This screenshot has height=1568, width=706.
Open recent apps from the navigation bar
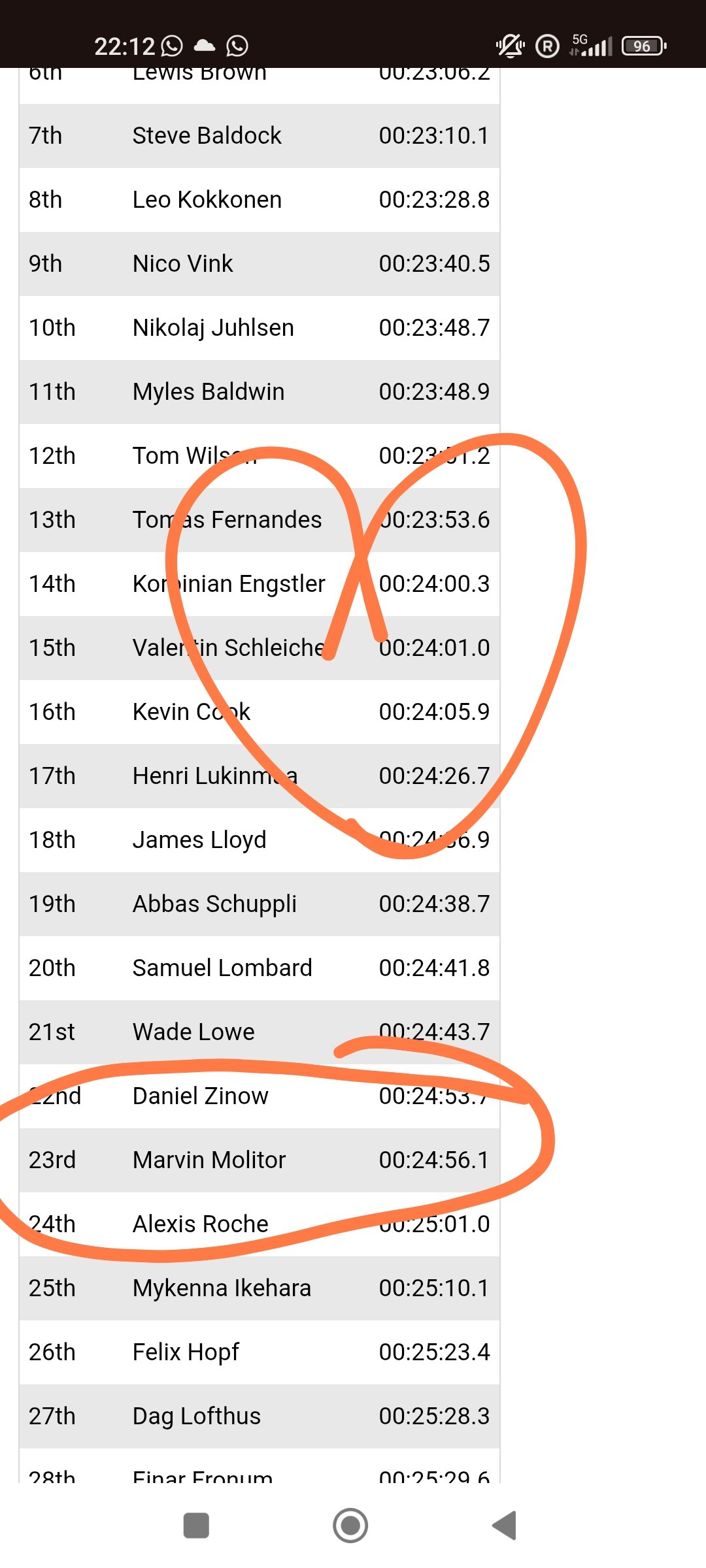[196, 1526]
